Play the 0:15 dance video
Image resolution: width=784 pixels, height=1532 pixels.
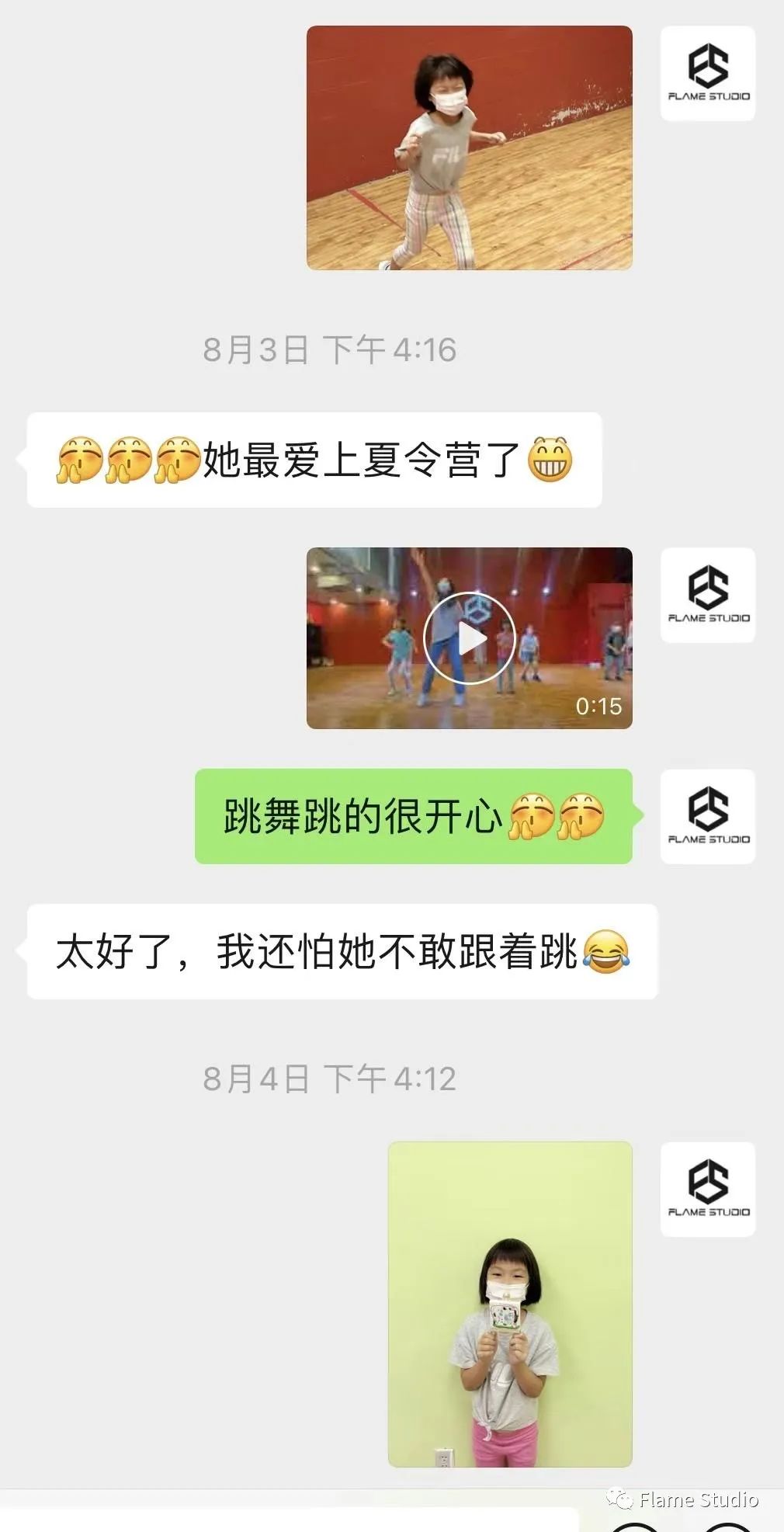[x=469, y=638]
